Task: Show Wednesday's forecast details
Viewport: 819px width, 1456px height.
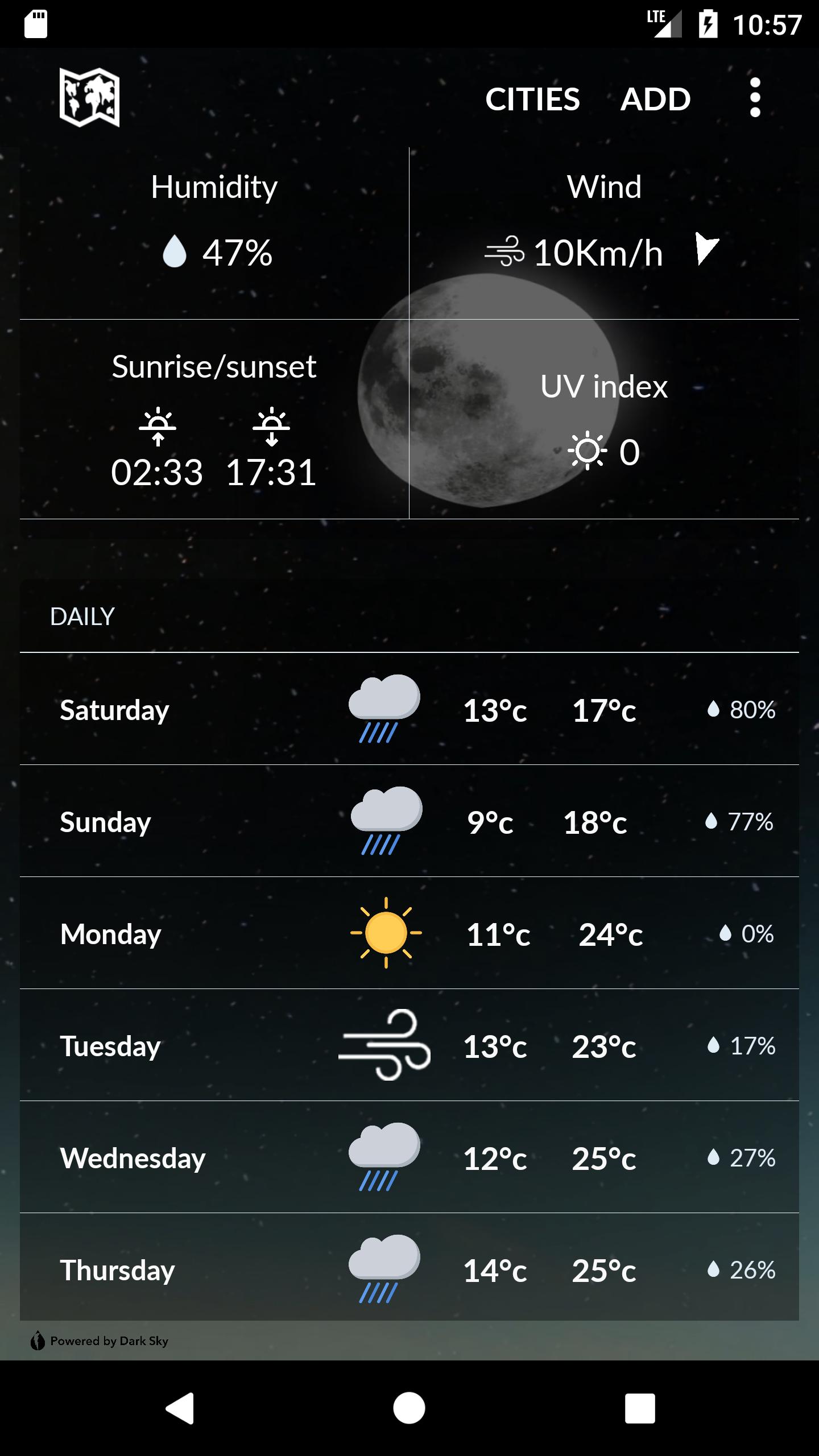Action: point(409,1157)
